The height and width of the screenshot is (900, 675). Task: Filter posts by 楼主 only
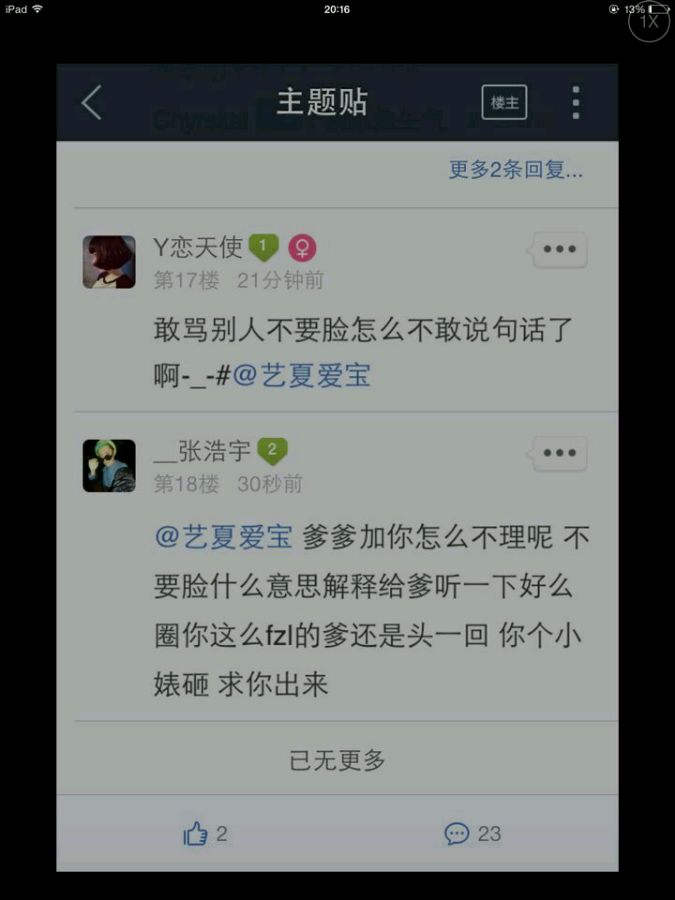[x=504, y=102]
